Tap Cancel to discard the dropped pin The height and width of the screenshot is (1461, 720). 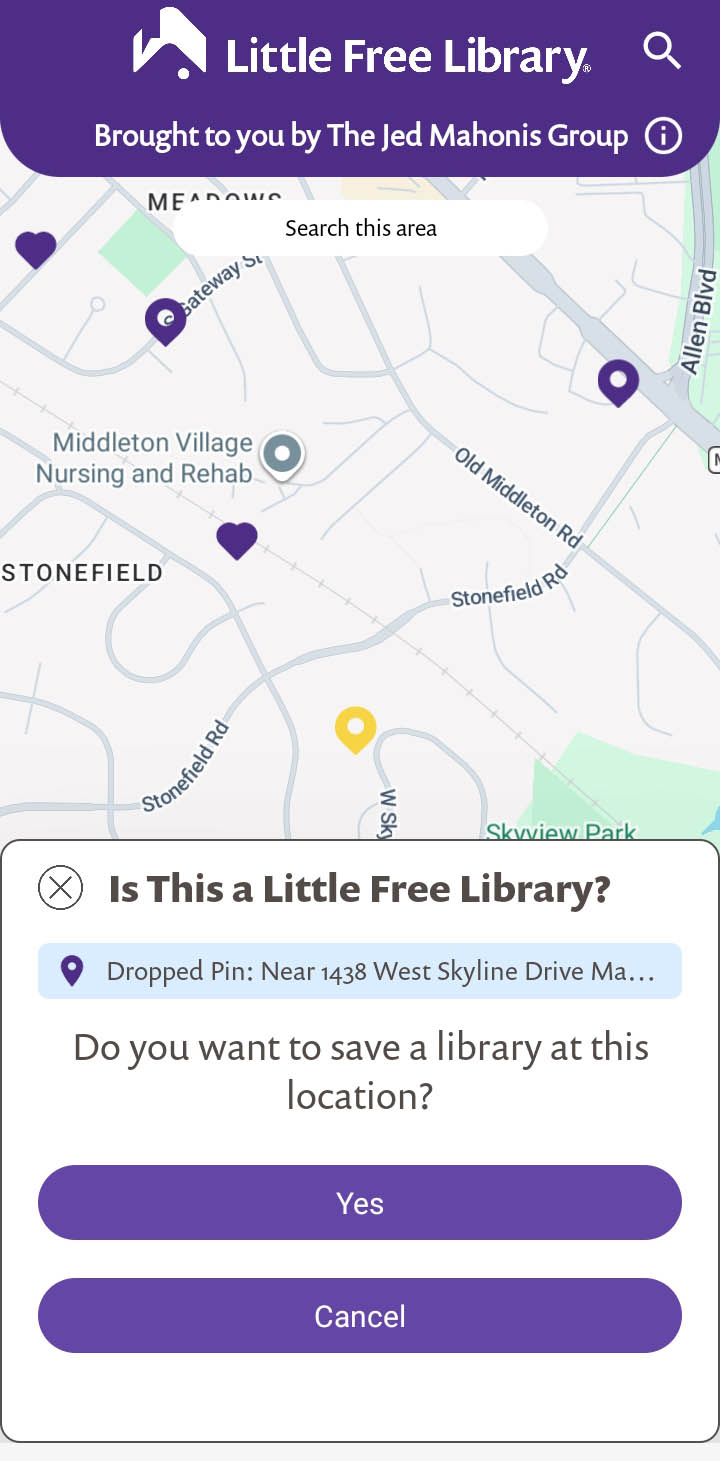coord(360,1315)
